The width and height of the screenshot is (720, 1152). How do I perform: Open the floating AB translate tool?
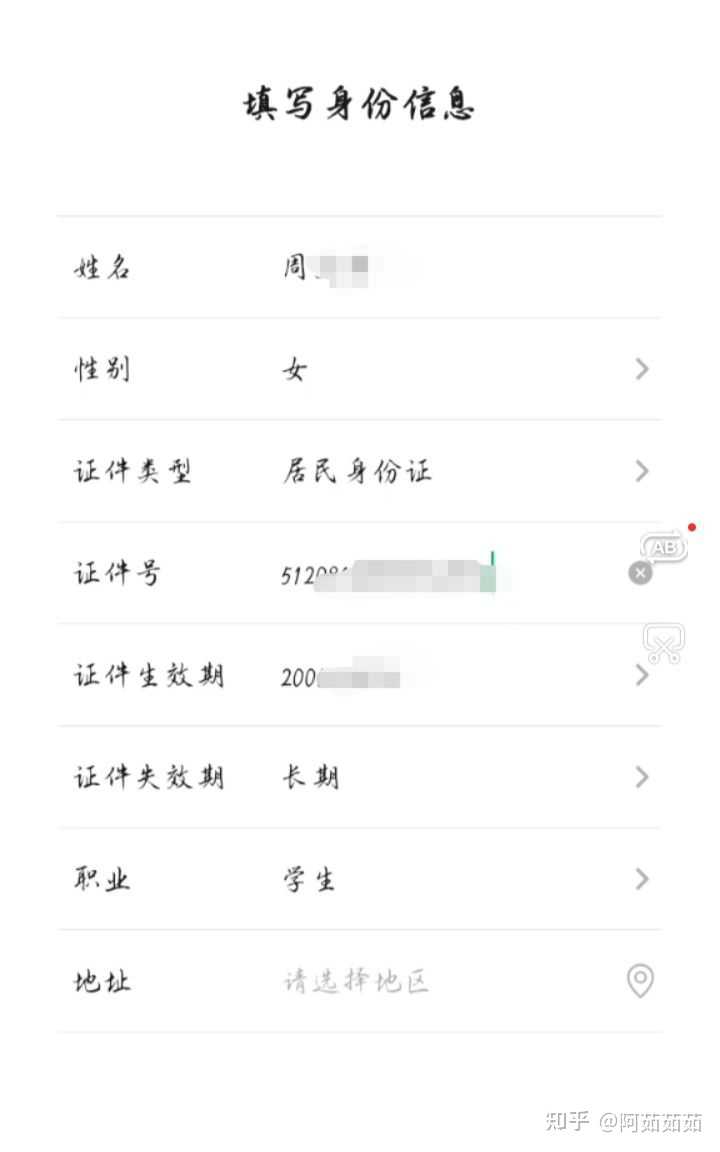pos(665,546)
